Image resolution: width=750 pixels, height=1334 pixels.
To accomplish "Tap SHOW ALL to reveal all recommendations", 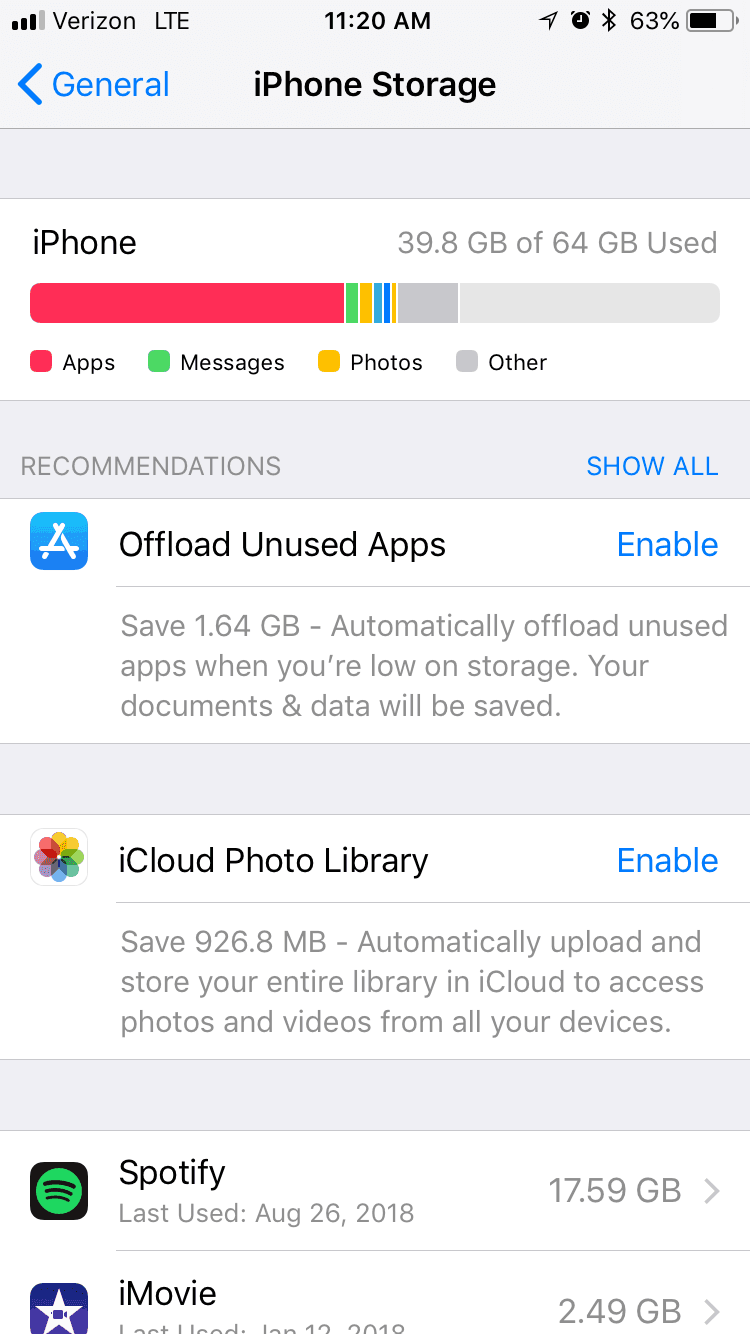I will click(x=652, y=466).
